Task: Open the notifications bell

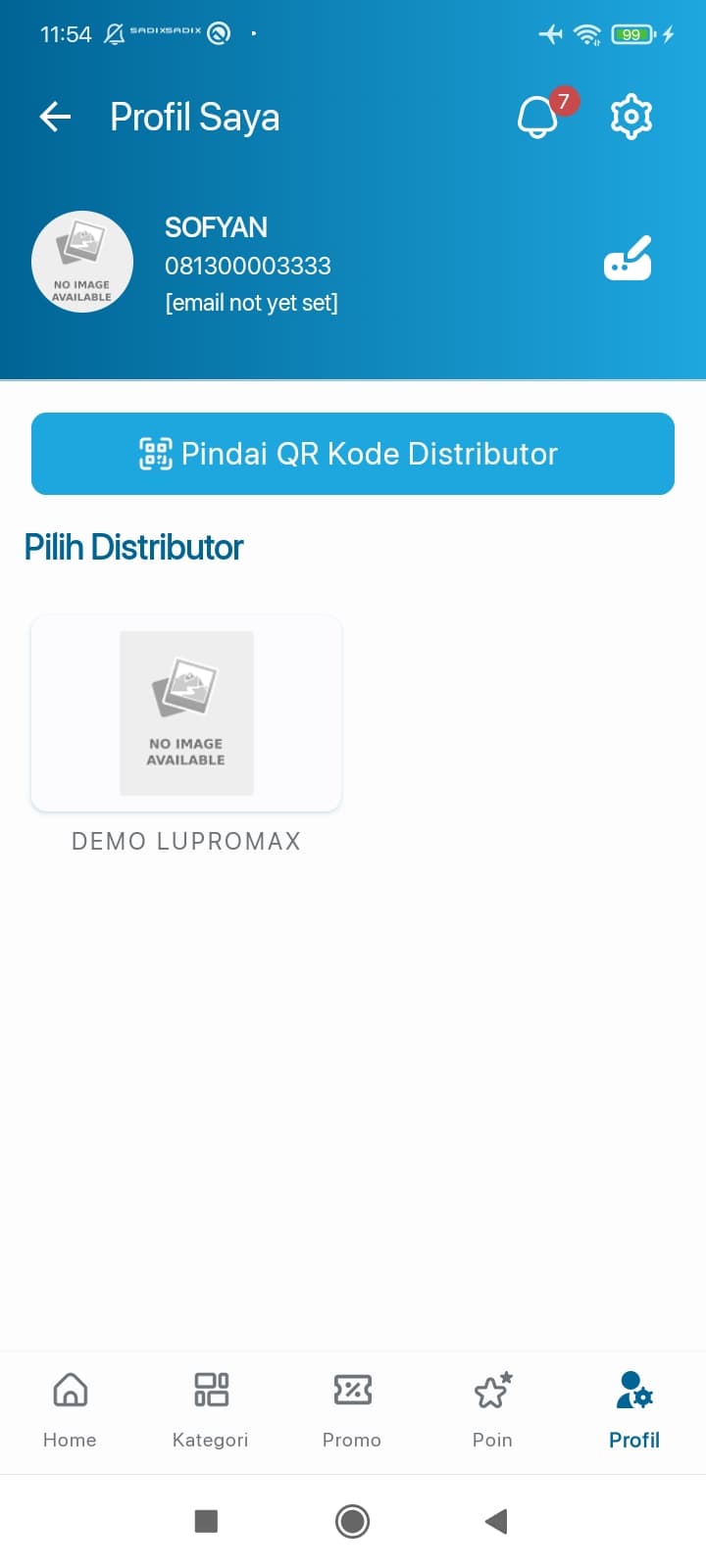Action: point(538,118)
